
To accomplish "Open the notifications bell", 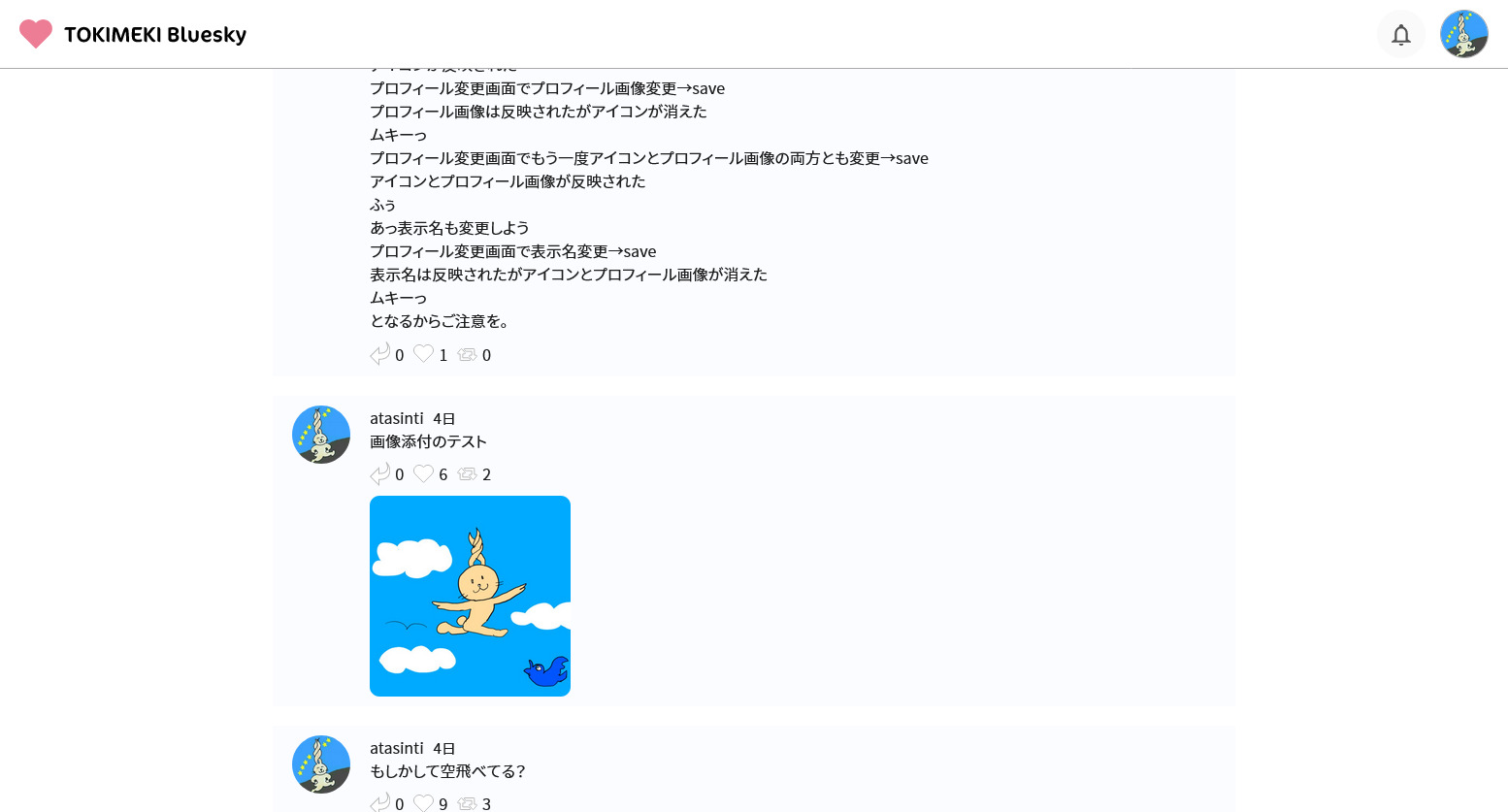I will point(1400,35).
